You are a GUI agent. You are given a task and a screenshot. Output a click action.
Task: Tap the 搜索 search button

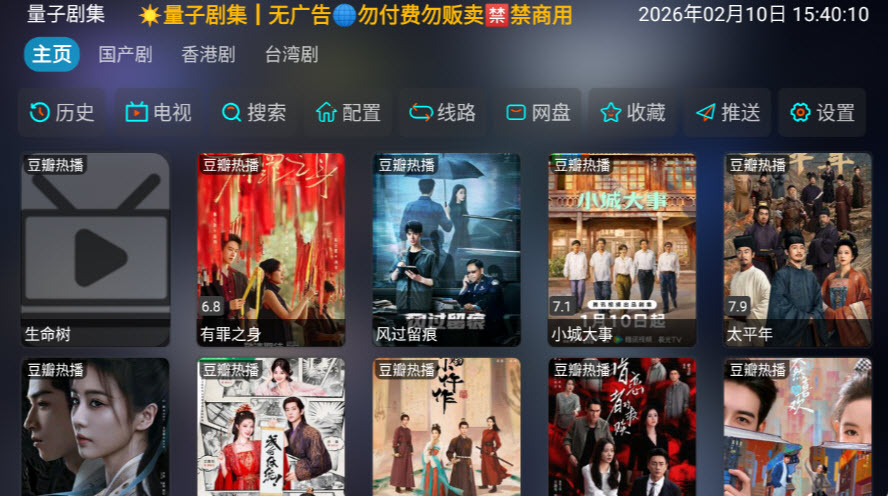pos(254,112)
